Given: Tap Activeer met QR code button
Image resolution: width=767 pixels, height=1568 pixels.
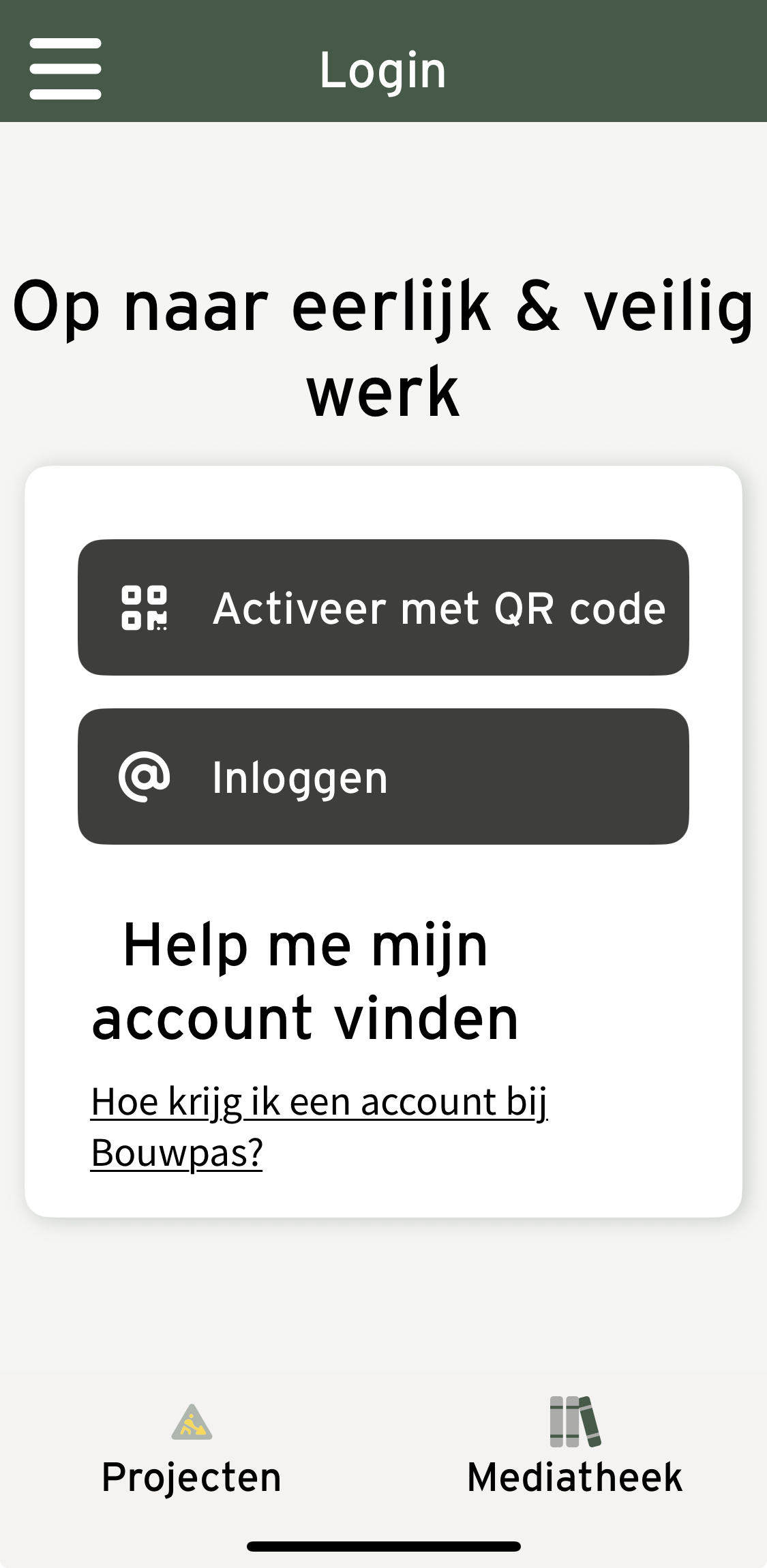Looking at the screenshot, I should (383, 607).
